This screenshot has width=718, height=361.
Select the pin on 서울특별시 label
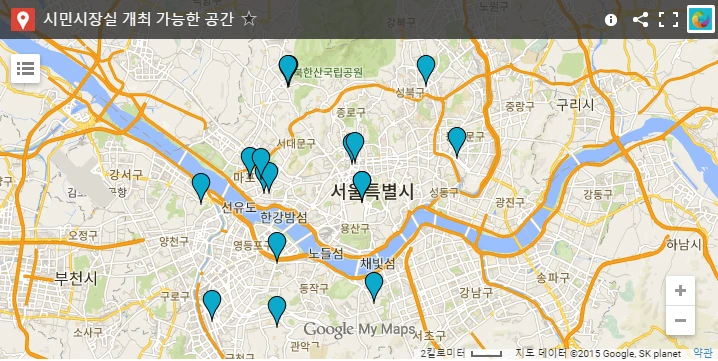tap(362, 186)
